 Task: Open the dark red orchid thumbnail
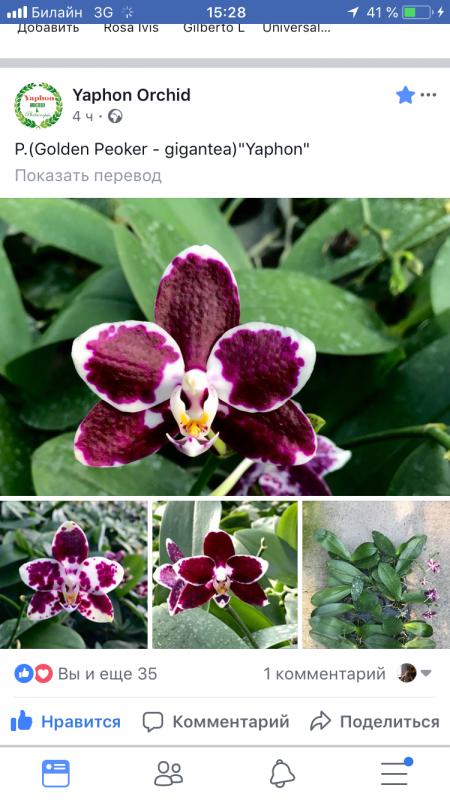coord(225,574)
